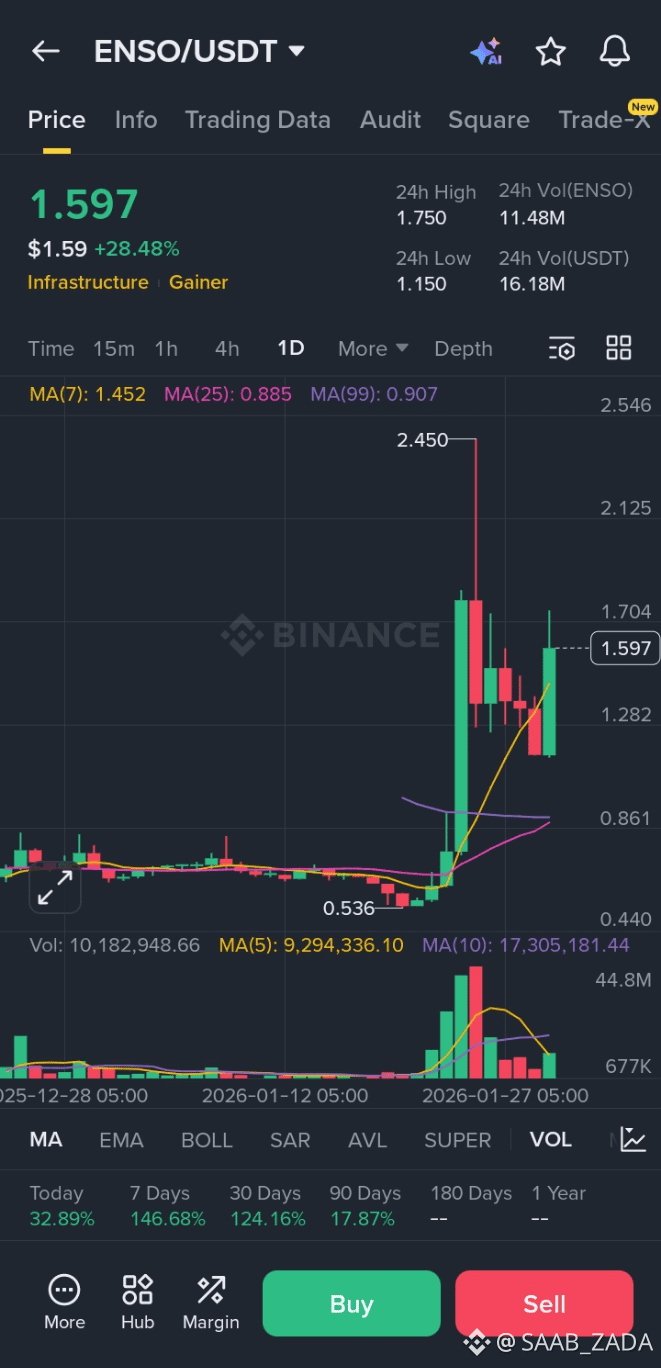Tap the green Buy button
Image resolution: width=661 pixels, height=1368 pixels.
(351, 1303)
